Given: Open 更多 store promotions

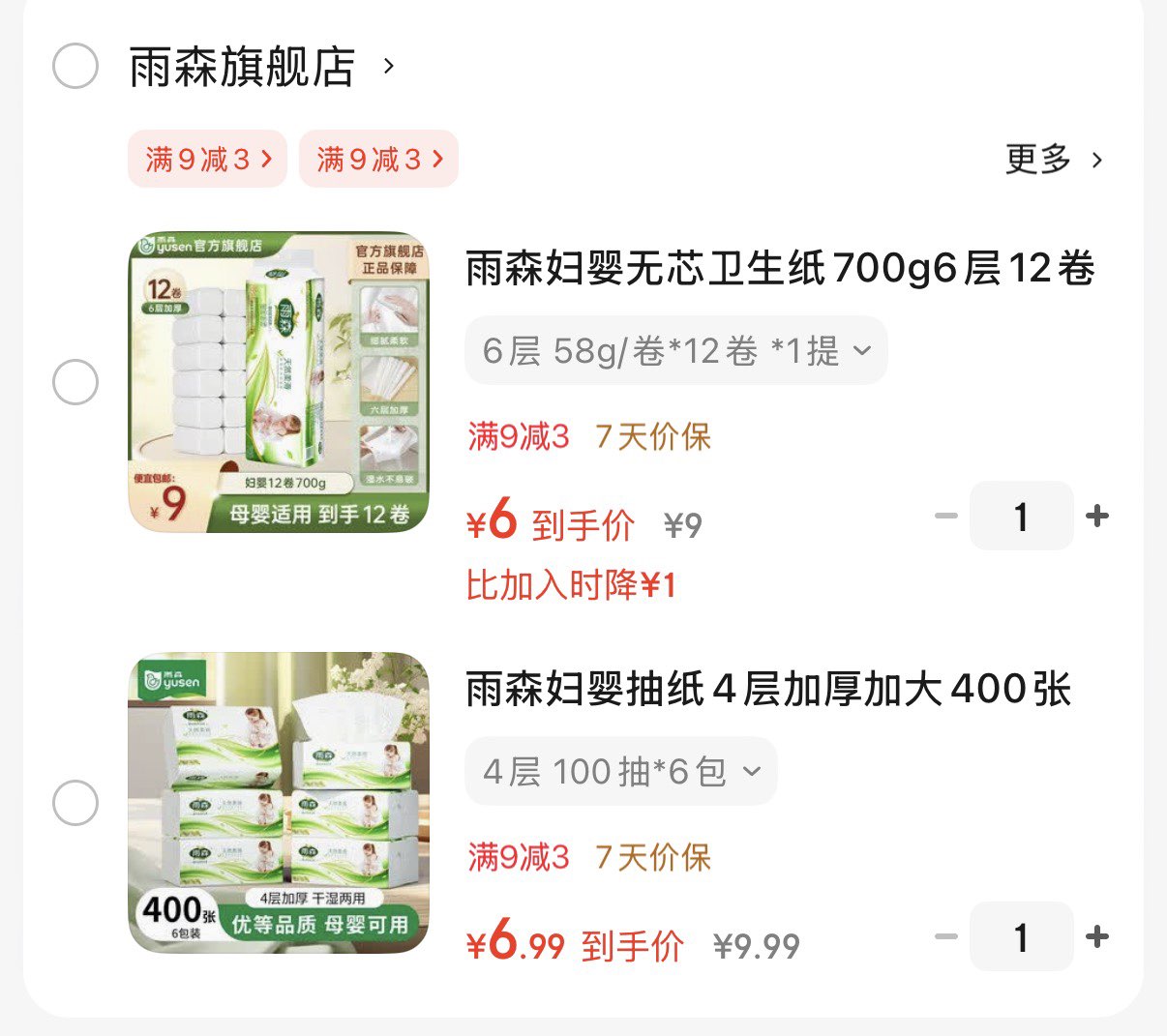Looking at the screenshot, I should (x=1053, y=159).
